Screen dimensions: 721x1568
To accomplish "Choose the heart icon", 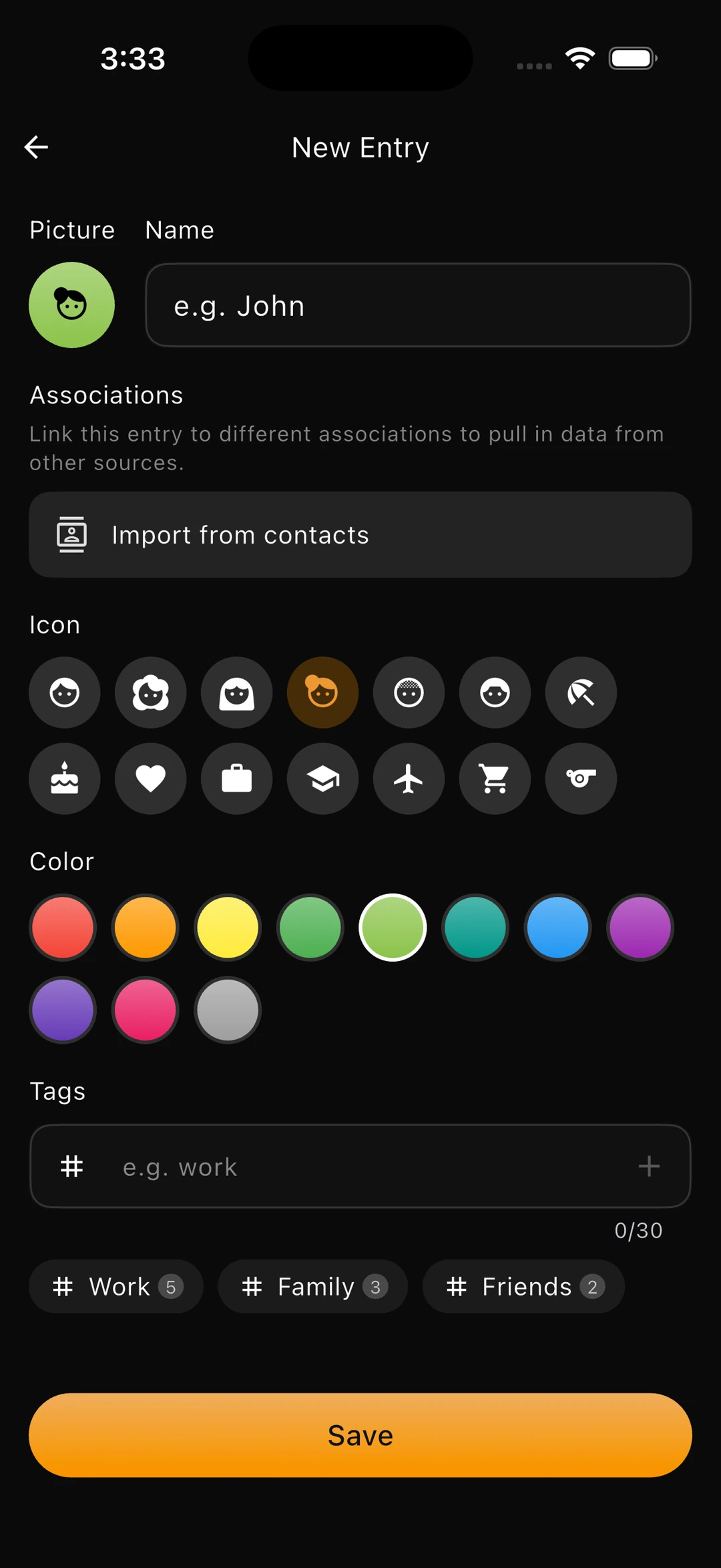I will (x=151, y=779).
